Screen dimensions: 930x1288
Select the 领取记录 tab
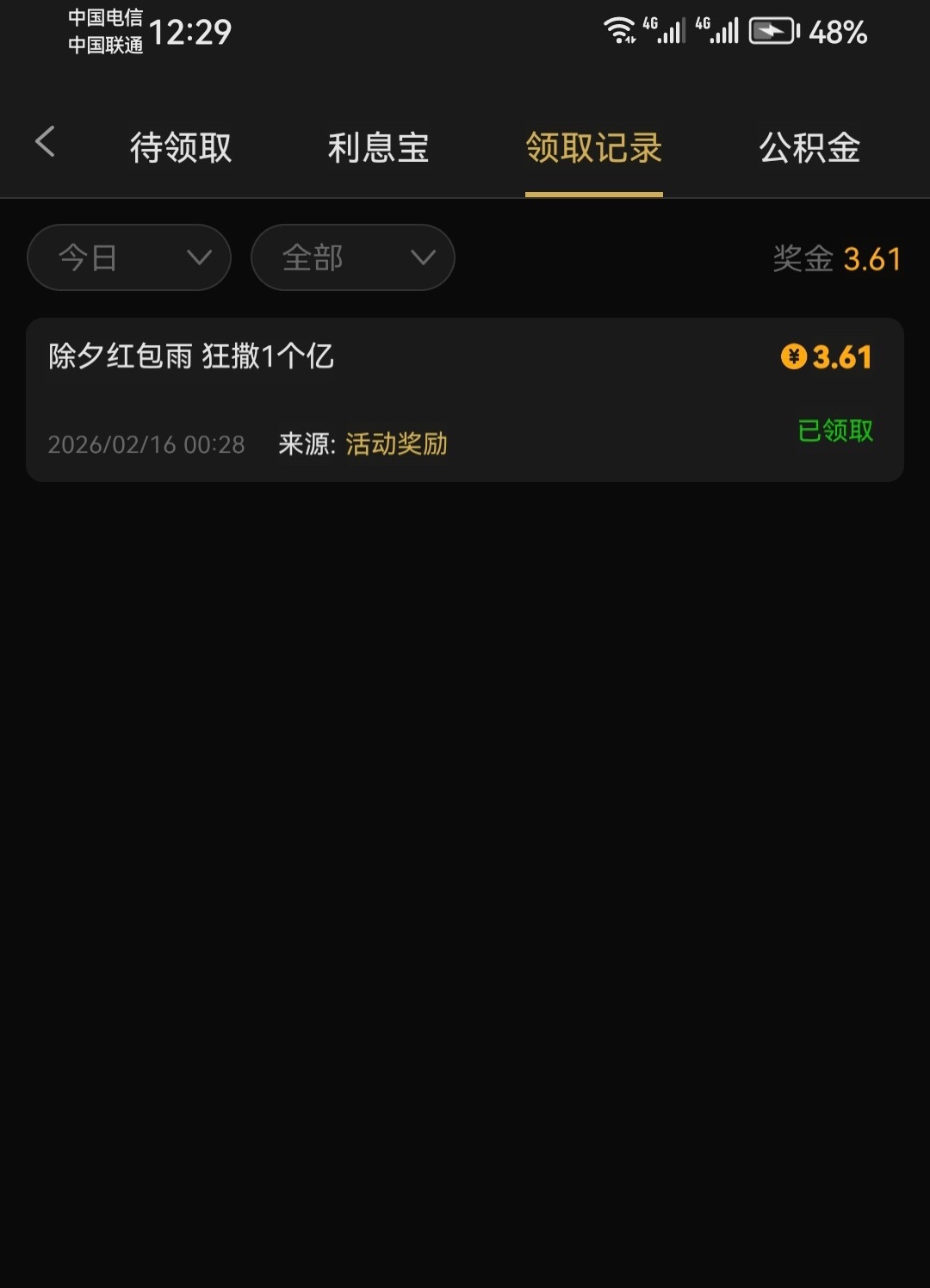click(594, 148)
